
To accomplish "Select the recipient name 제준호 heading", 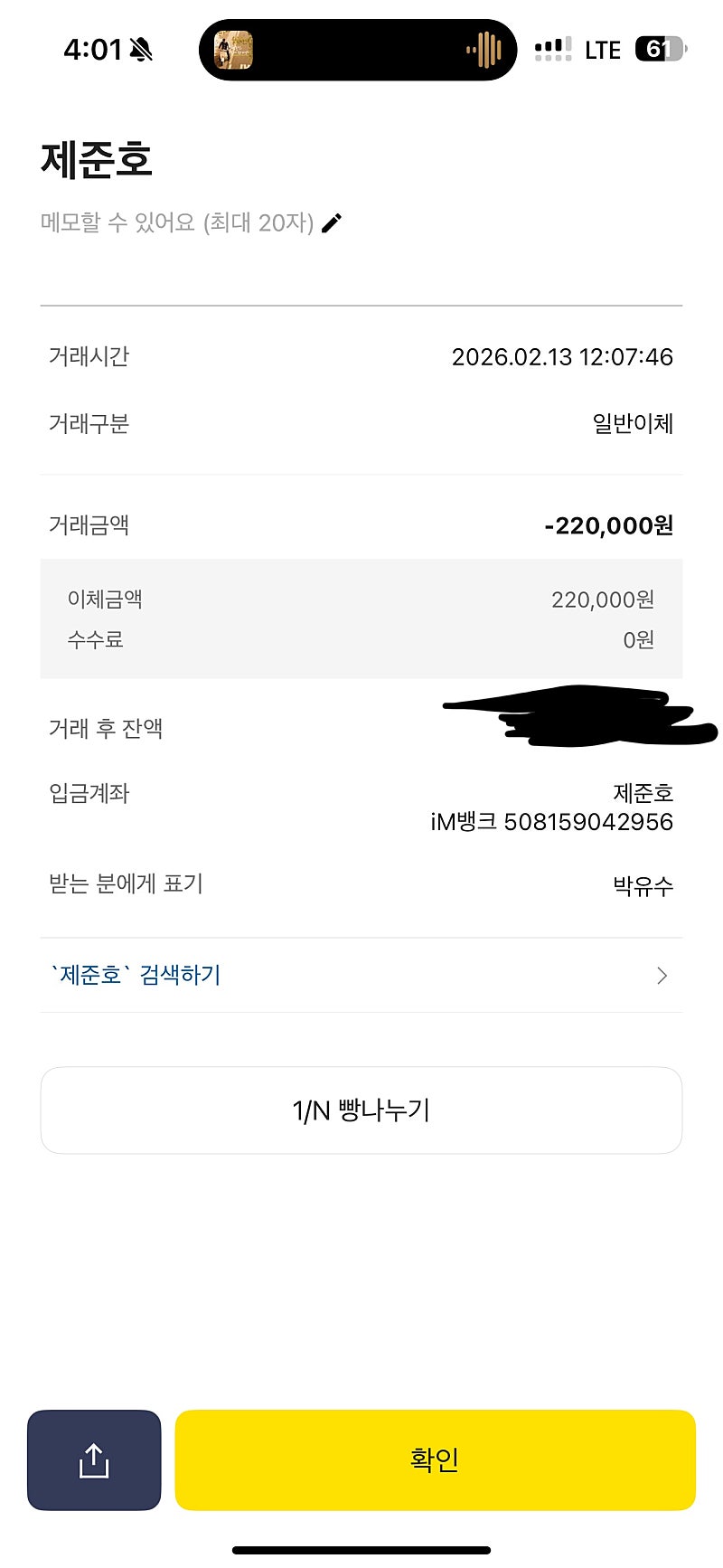I will (86, 159).
